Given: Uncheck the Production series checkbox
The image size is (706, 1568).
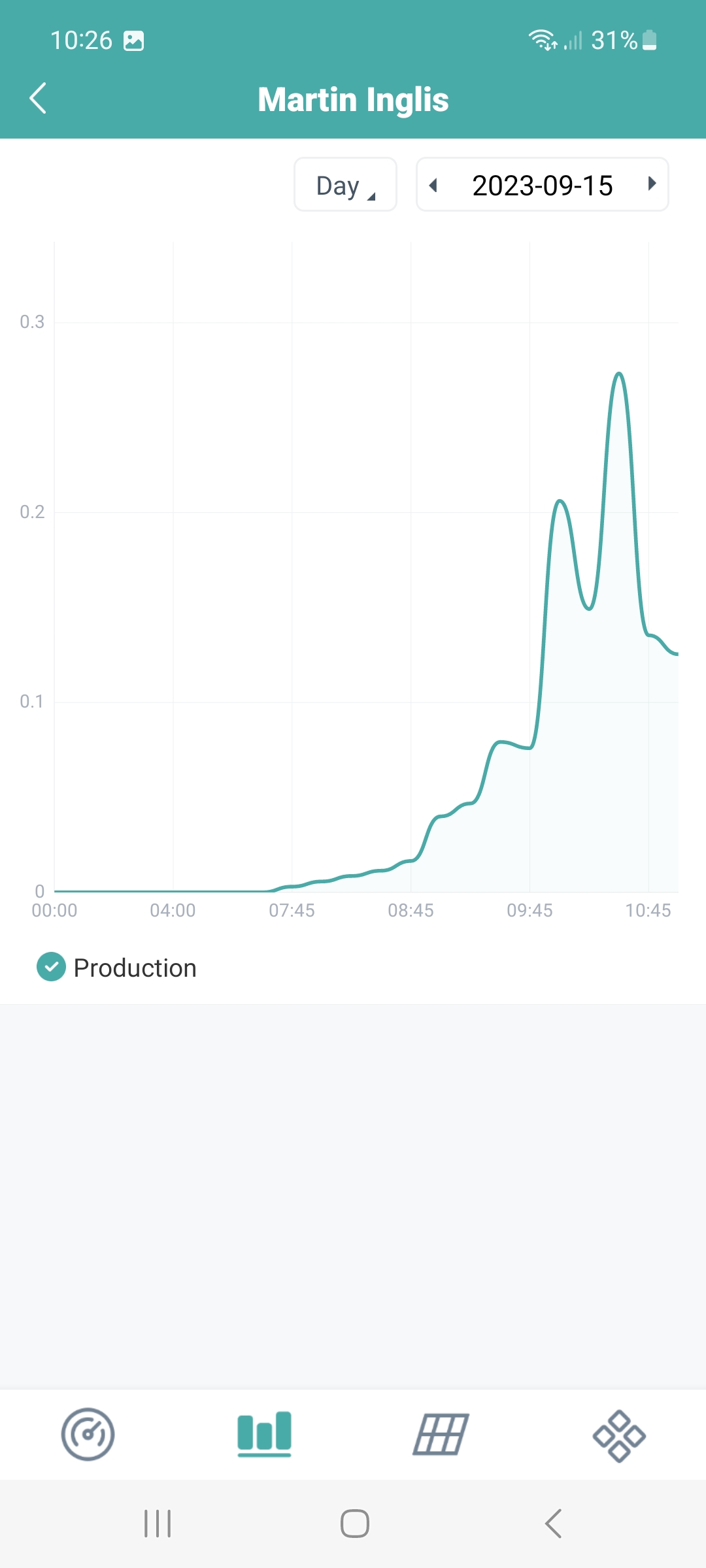Looking at the screenshot, I should click(52, 967).
